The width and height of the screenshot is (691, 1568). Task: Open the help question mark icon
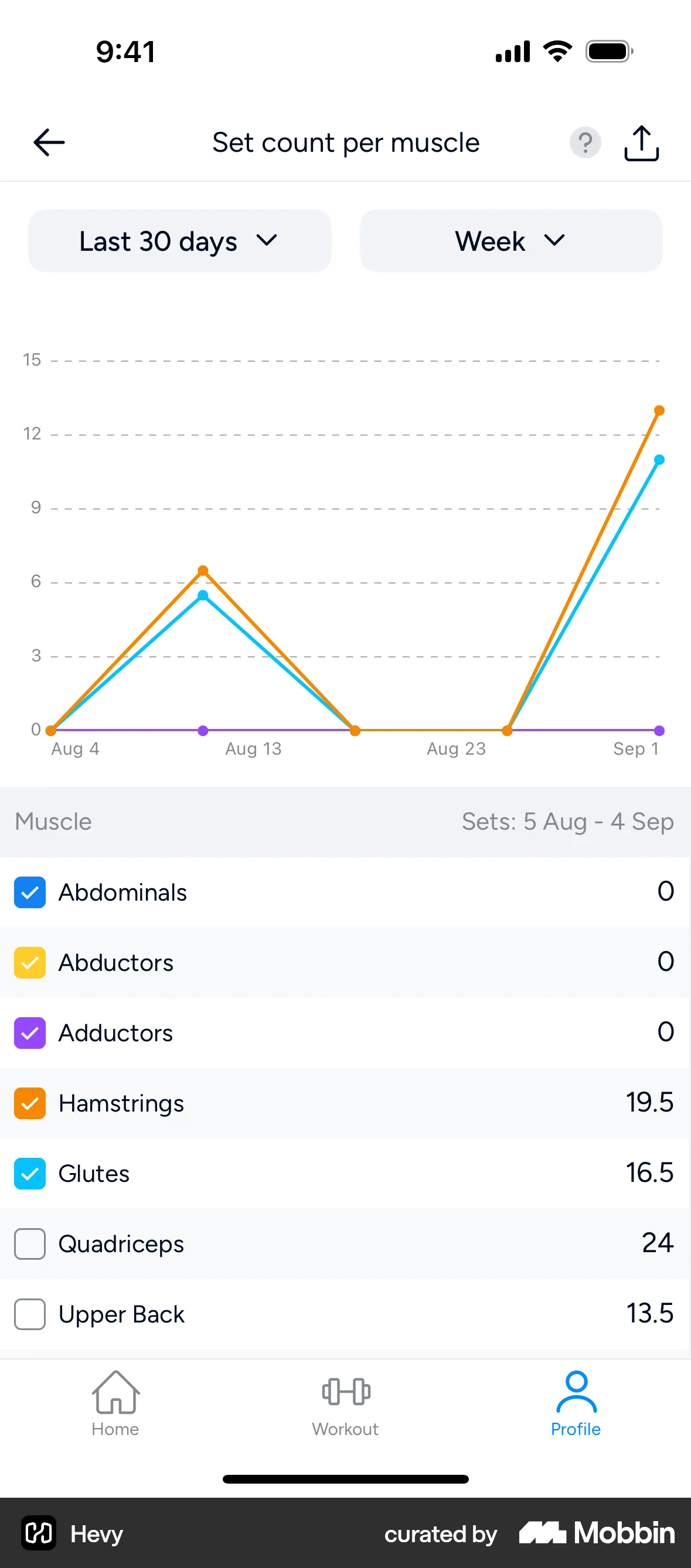(x=584, y=142)
